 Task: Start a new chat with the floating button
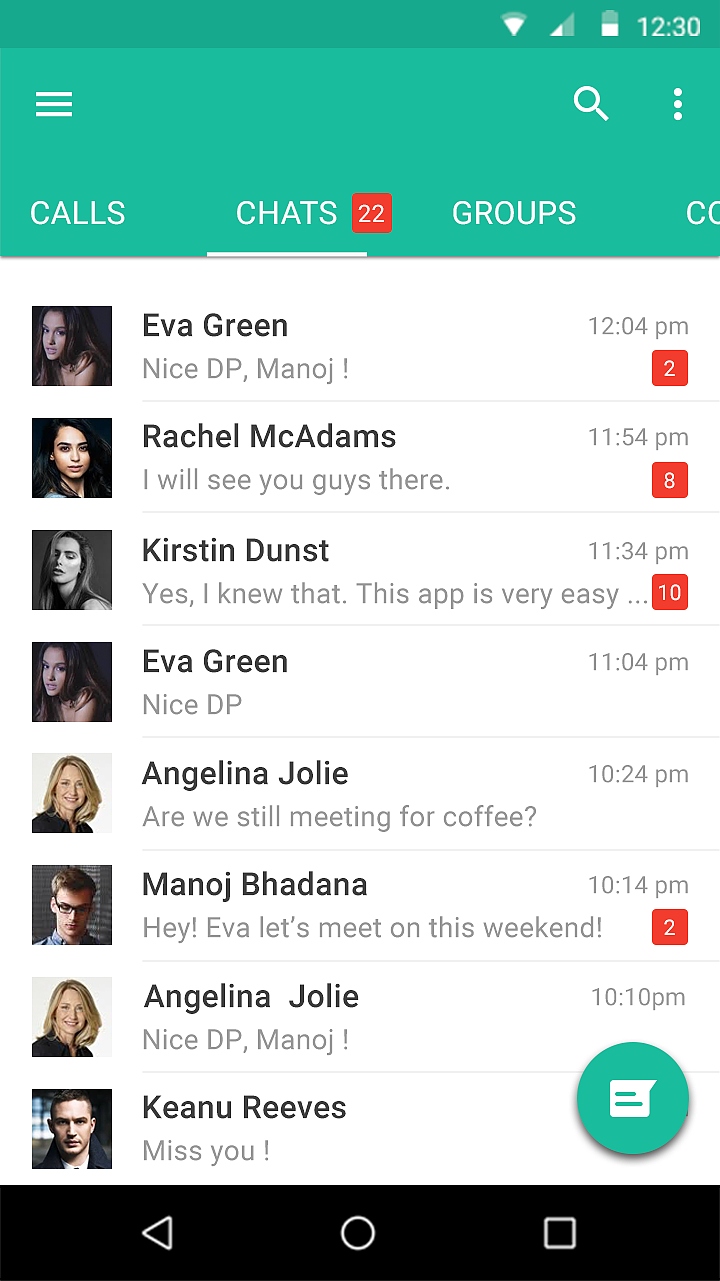coord(633,1098)
